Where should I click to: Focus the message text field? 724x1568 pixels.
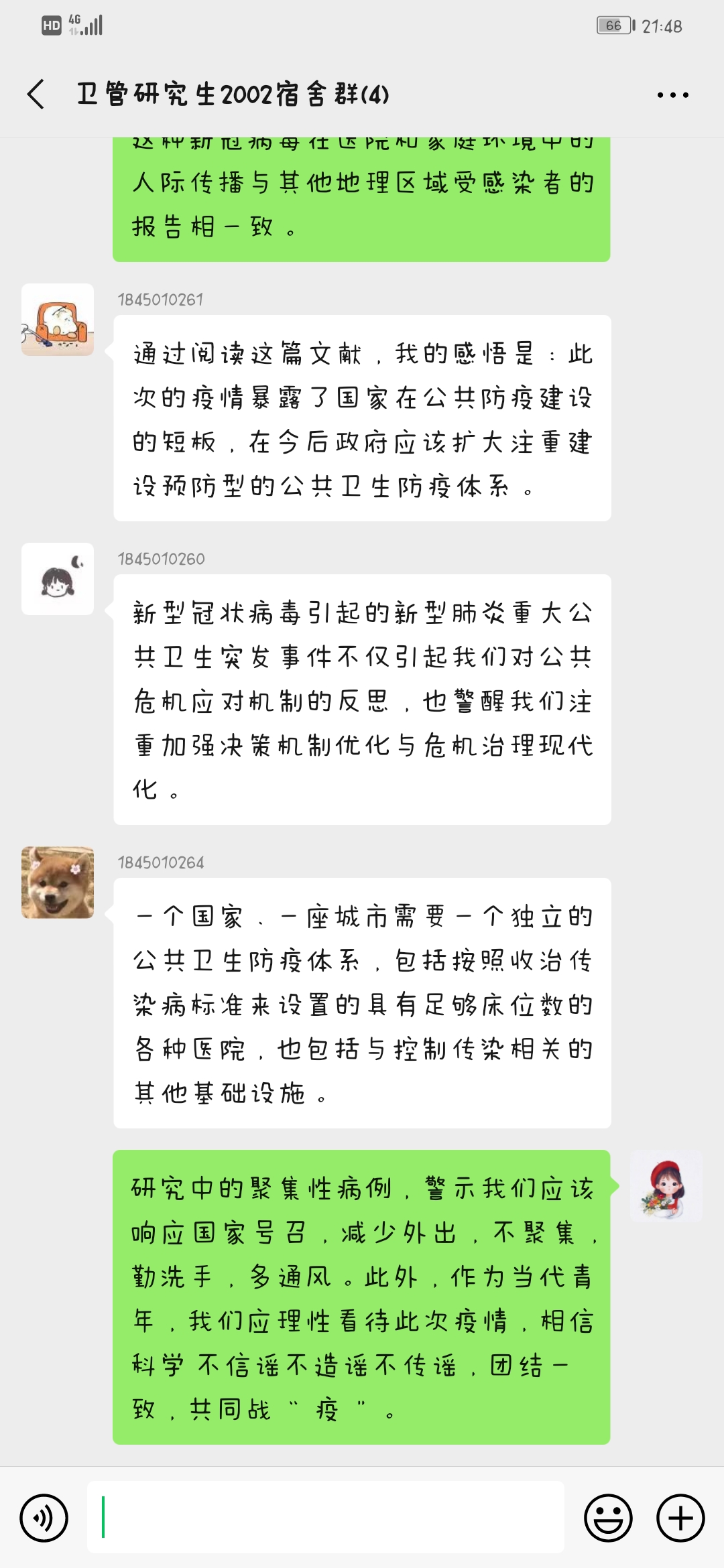coord(326,1518)
